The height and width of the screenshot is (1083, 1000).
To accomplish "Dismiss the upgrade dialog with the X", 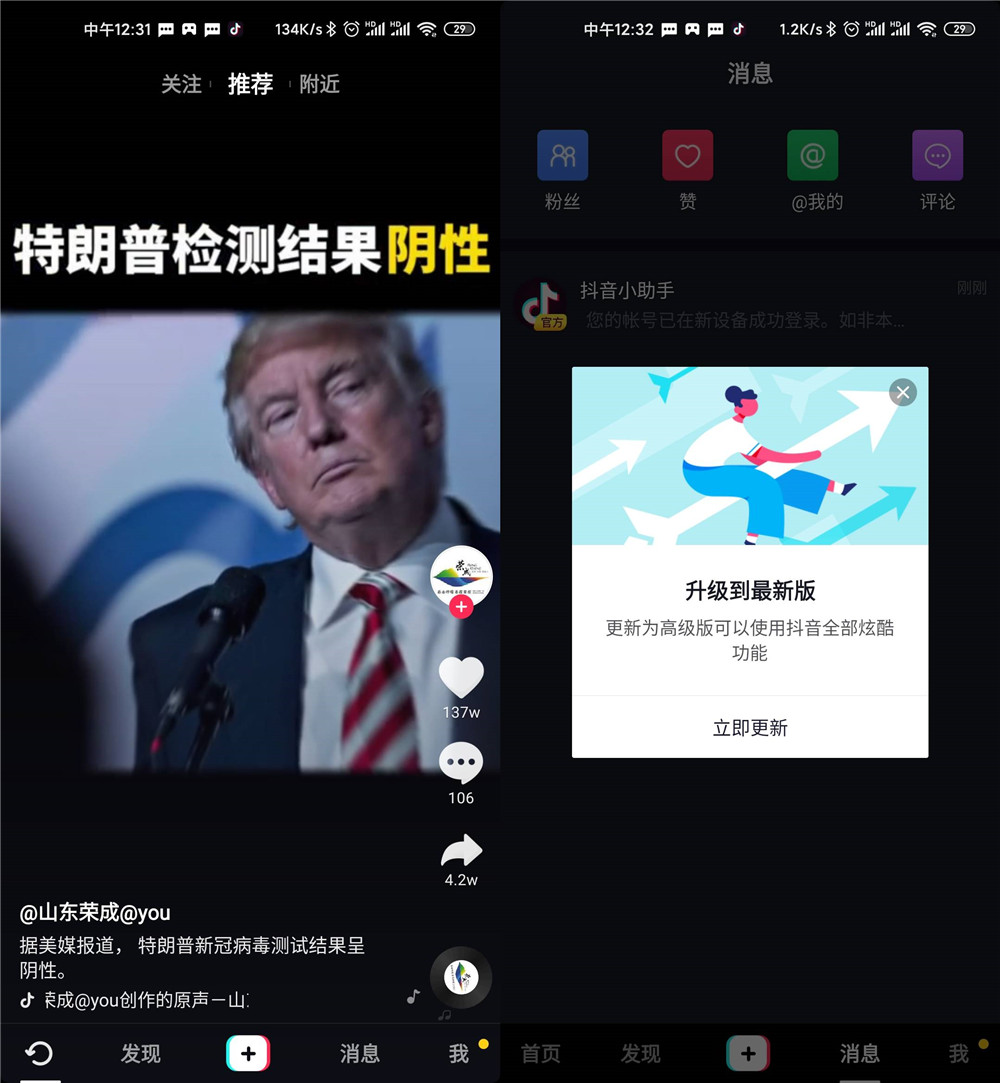I will click(902, 392).
